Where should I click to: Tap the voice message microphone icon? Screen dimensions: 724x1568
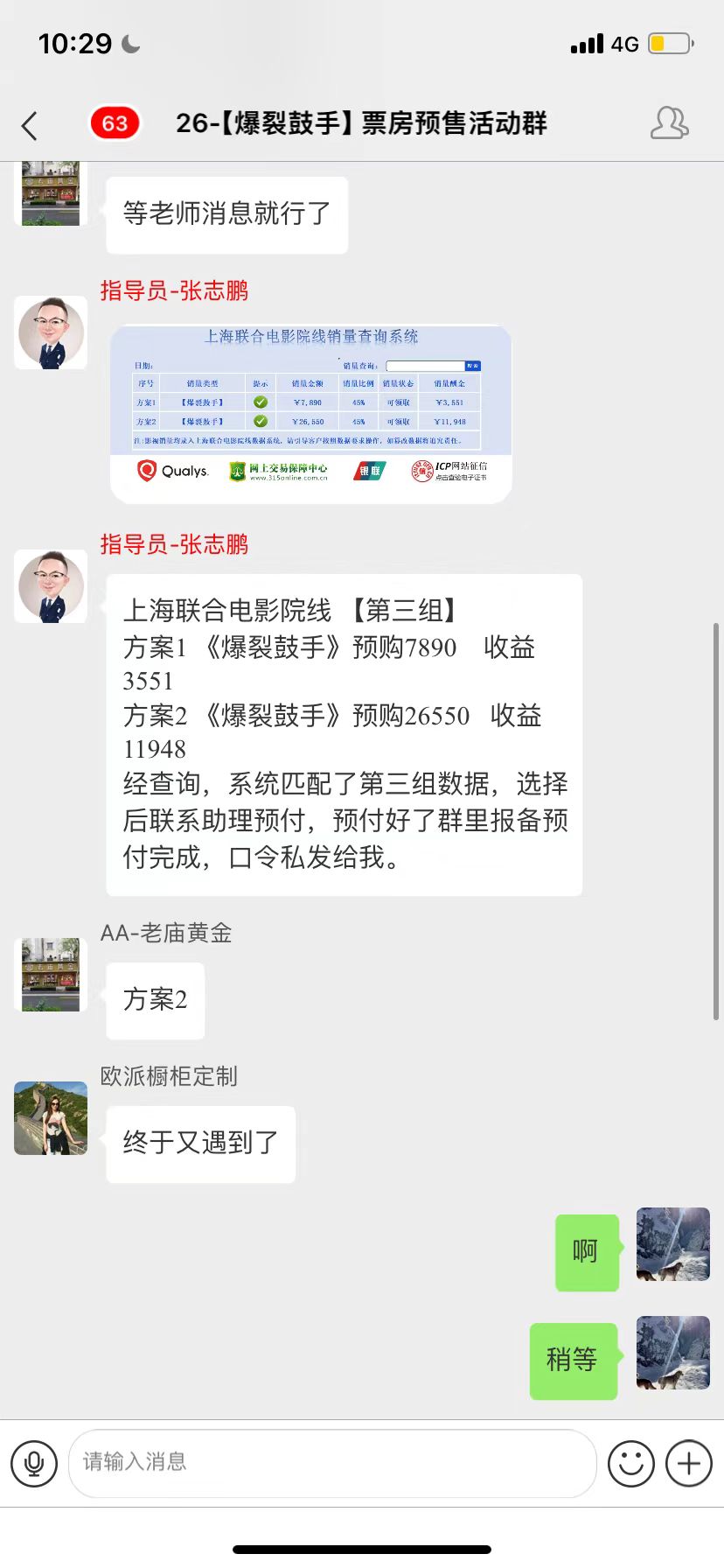pyautogui.click(x=33, y=1462)
